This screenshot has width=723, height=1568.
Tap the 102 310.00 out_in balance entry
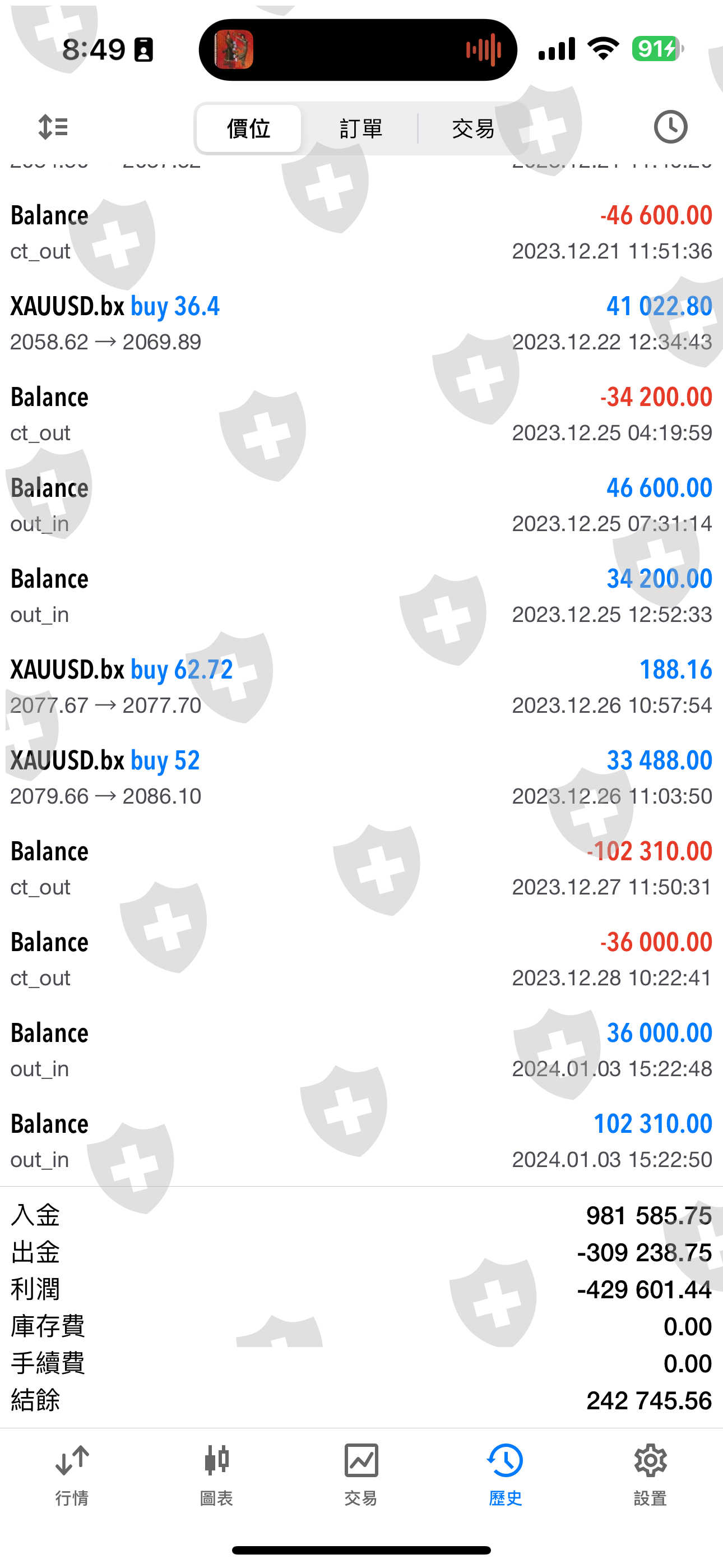tap(361, 1140)
